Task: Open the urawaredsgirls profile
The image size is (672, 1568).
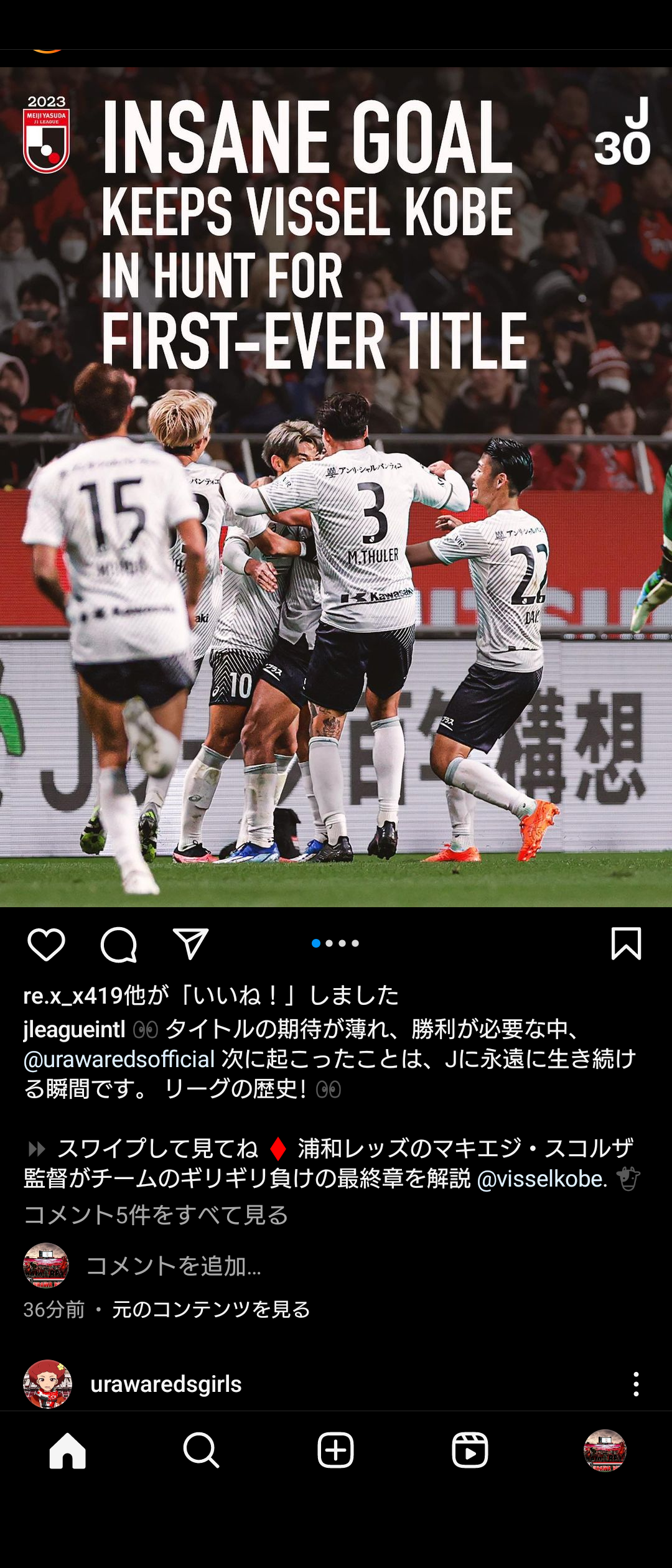Action: 166,1384
